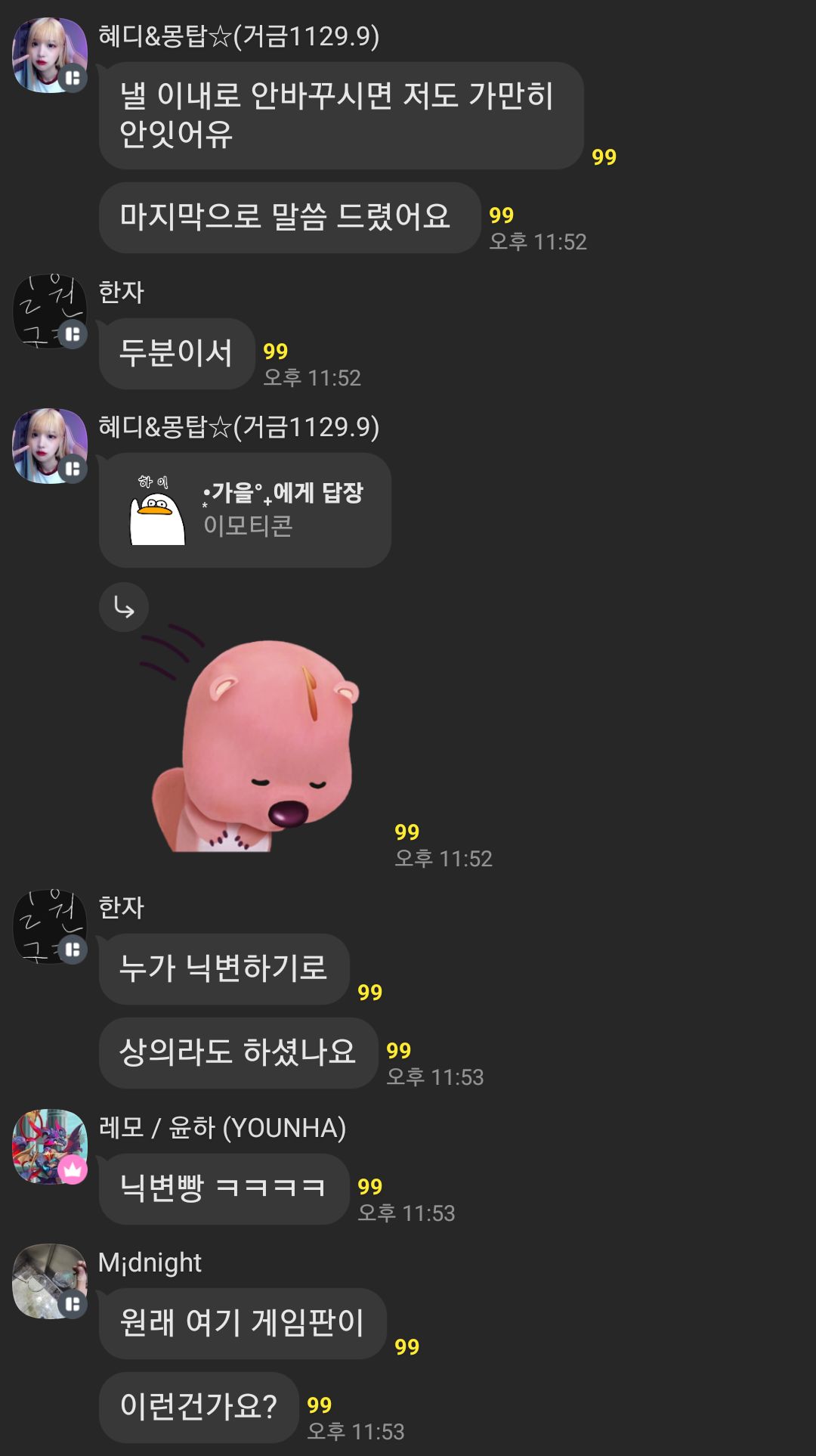Jump to original message via reply arrow
The width and height of the screenshot is (816, 1456).
click(x=124, y=607)
